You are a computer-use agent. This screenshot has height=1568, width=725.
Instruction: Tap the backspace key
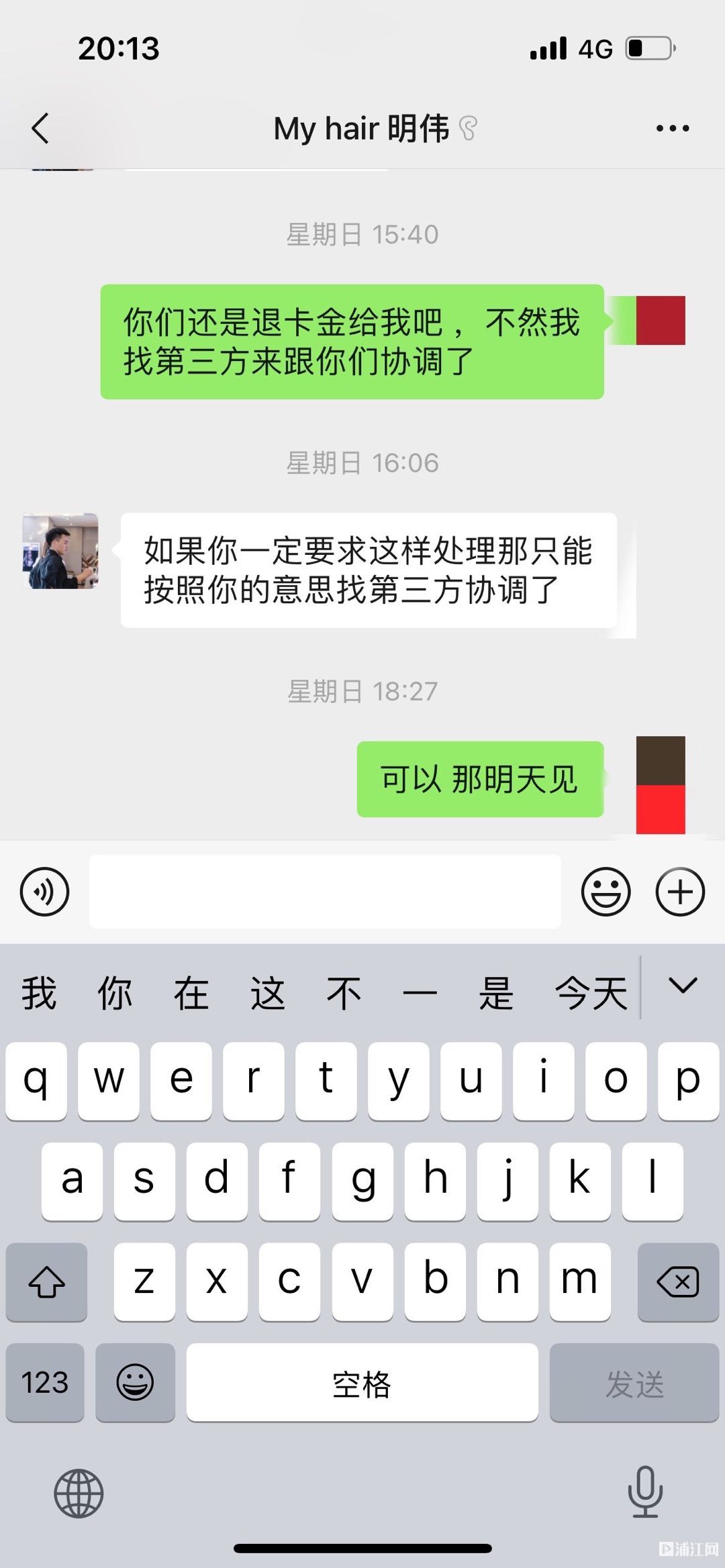[678, 1282]
